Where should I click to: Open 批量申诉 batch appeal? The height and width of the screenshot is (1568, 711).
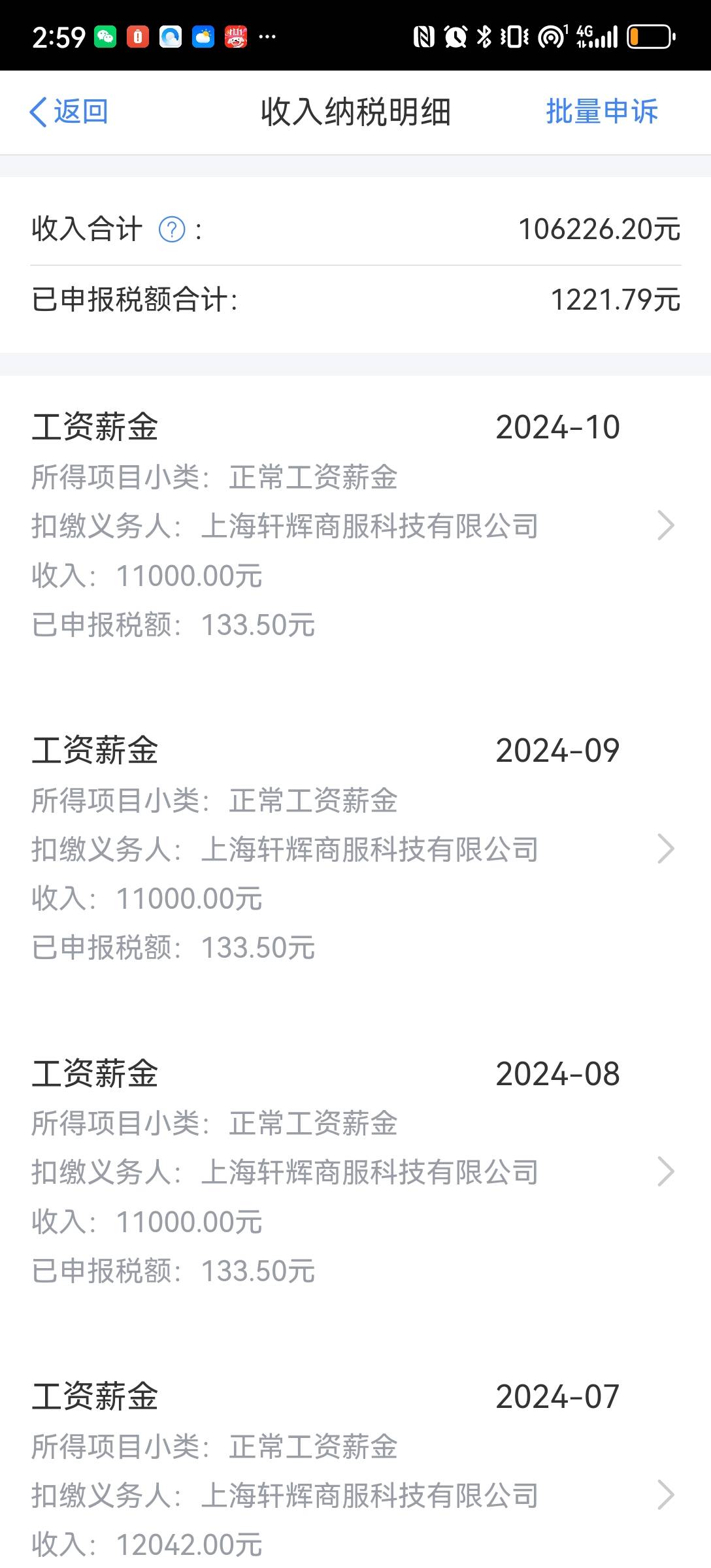tap(601, 112)
